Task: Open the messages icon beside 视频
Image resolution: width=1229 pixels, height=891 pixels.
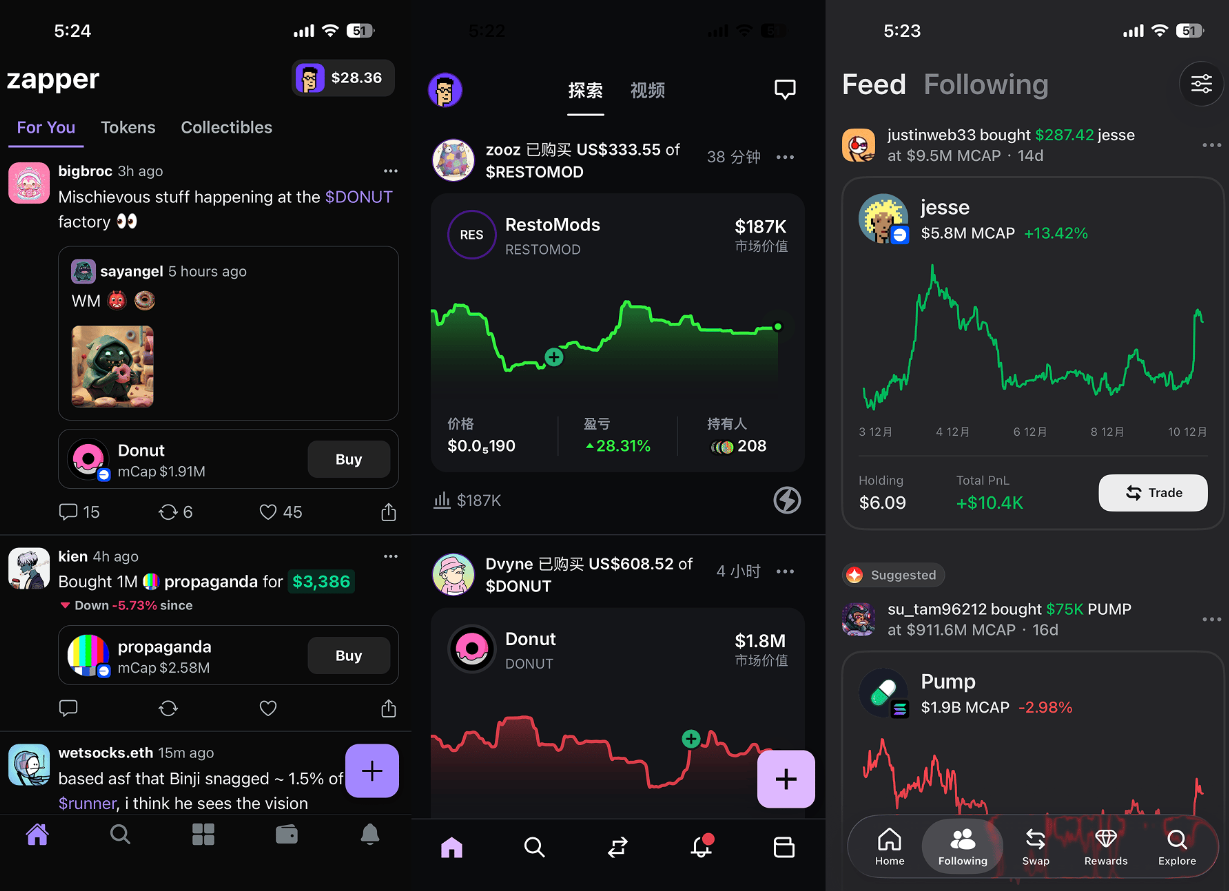Action: tap(785, 90)
